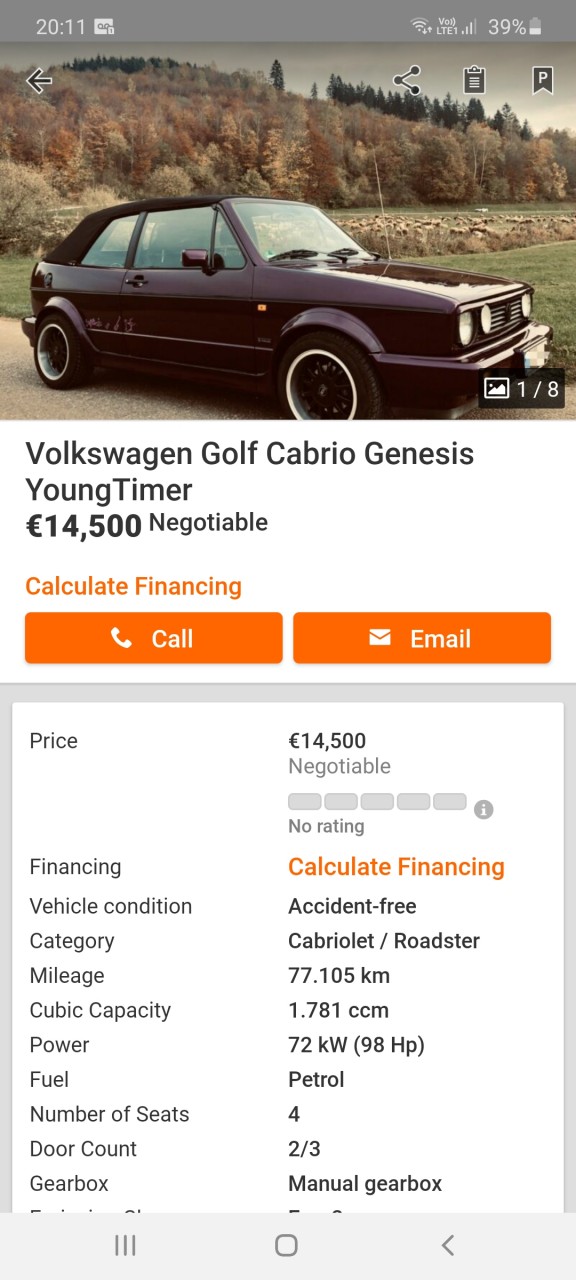The height and width of the screenshot is (1280, 576).
Task: Go back using the top-left arrow
Action: pos(39,81)
